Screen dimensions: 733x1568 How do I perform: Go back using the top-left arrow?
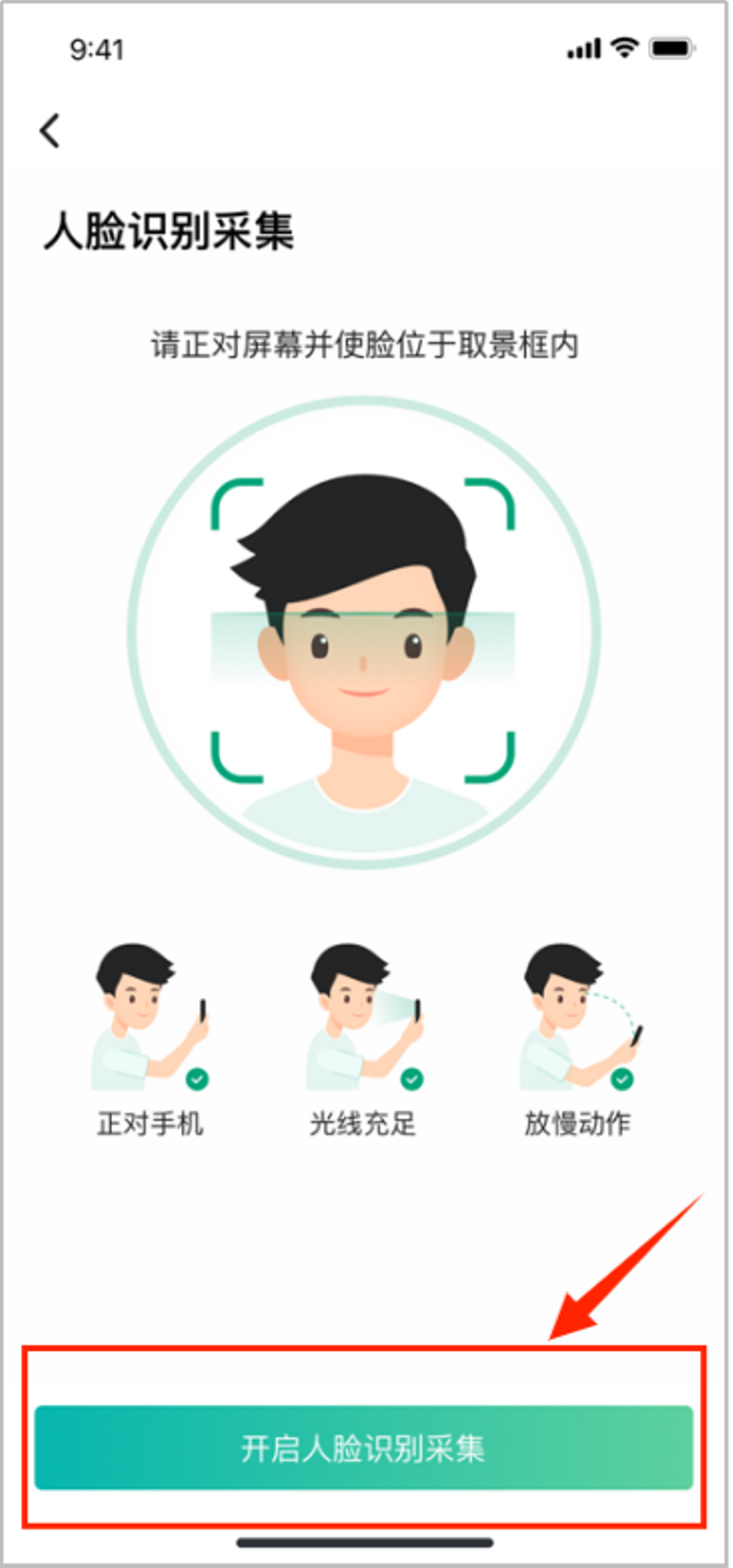[x=50, y=131]
